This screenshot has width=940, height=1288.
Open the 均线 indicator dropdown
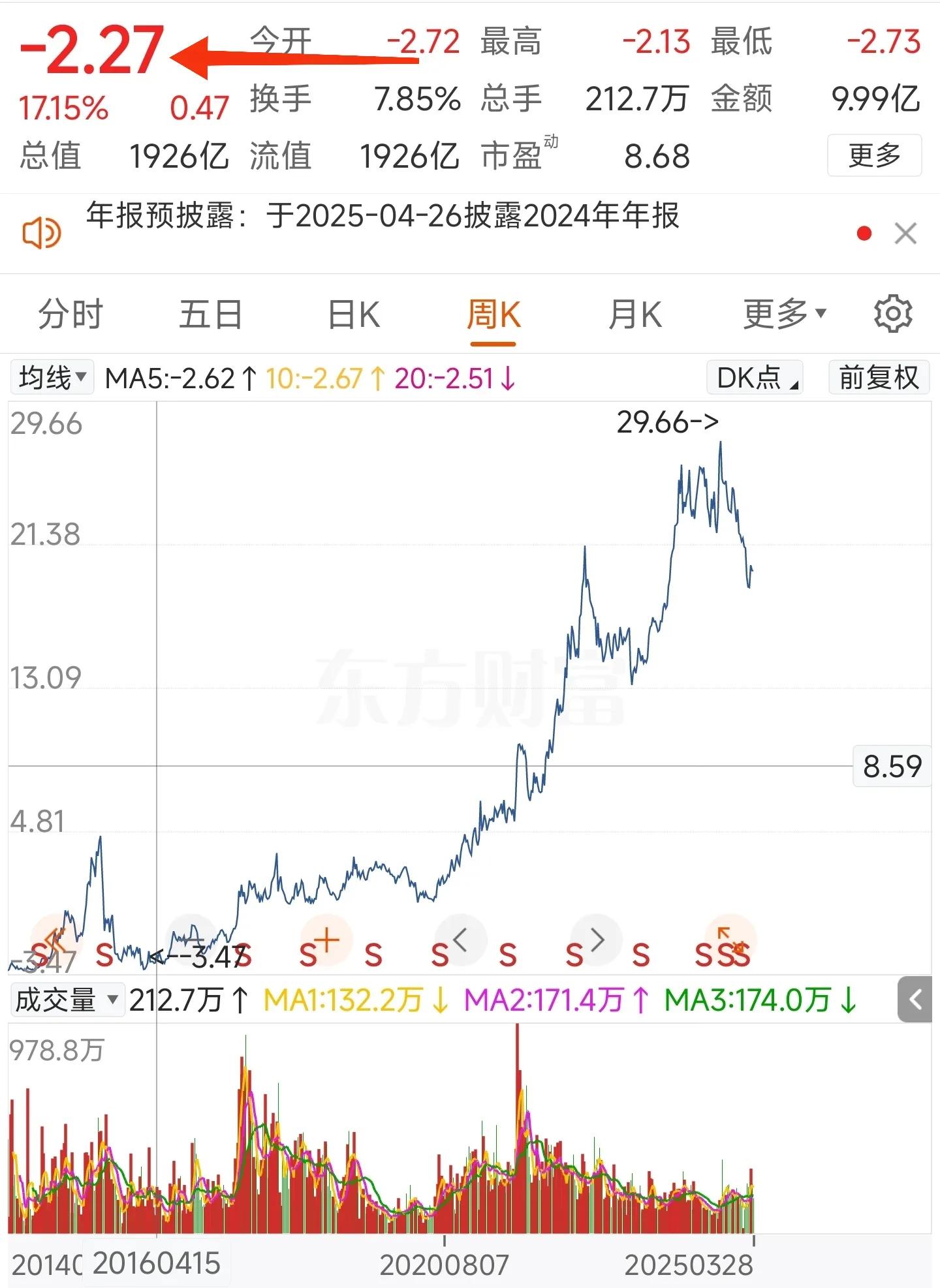(x=52, y=377)
